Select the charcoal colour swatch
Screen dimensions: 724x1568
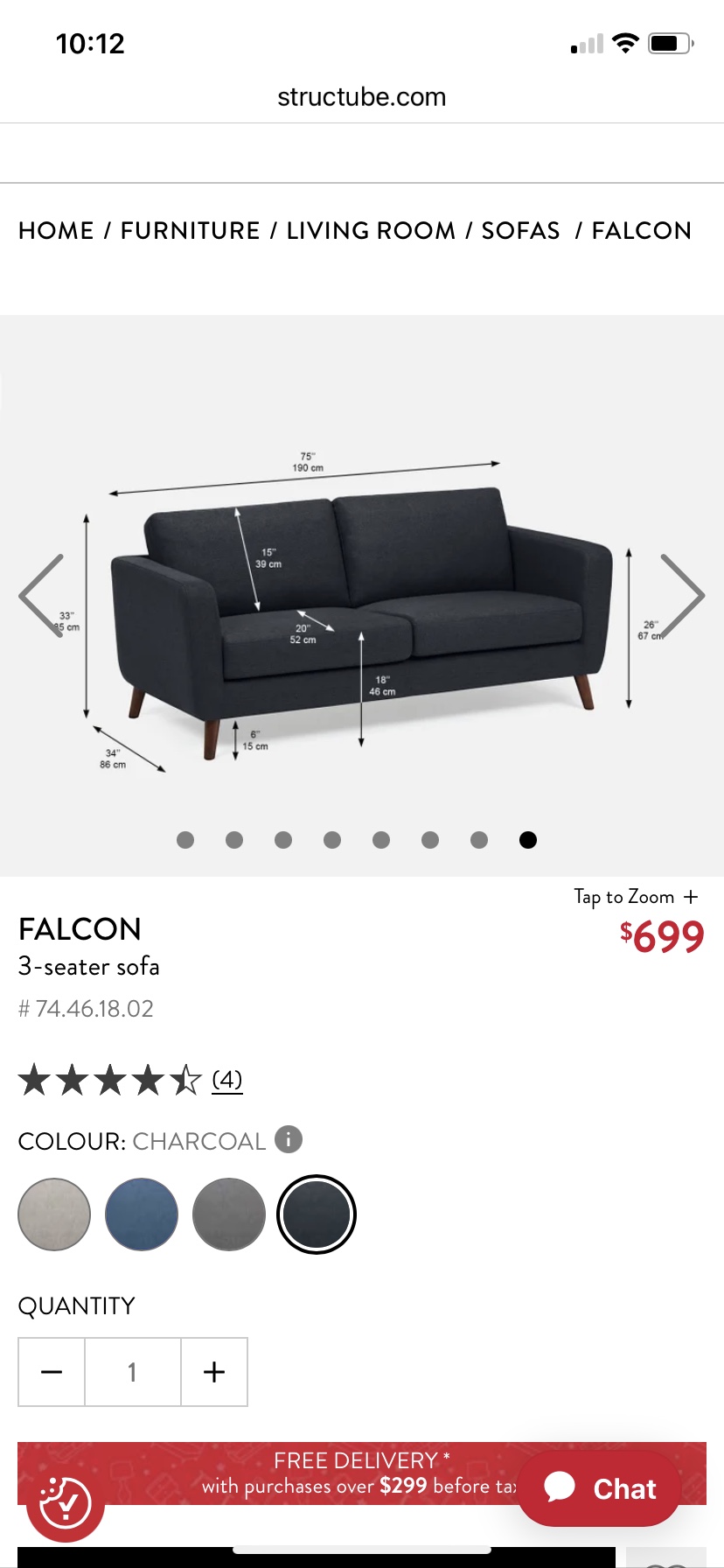click(x=317, y=1214)
